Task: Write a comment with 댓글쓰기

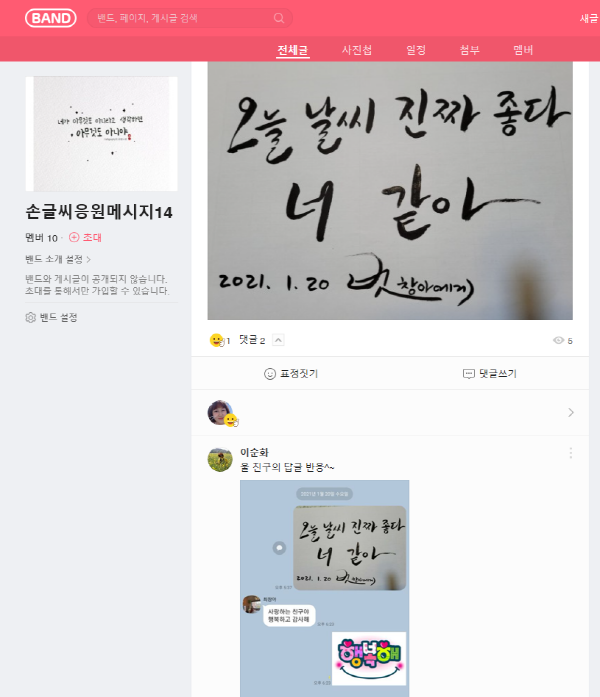Action: pyautogui.click(x=490, y=373)
